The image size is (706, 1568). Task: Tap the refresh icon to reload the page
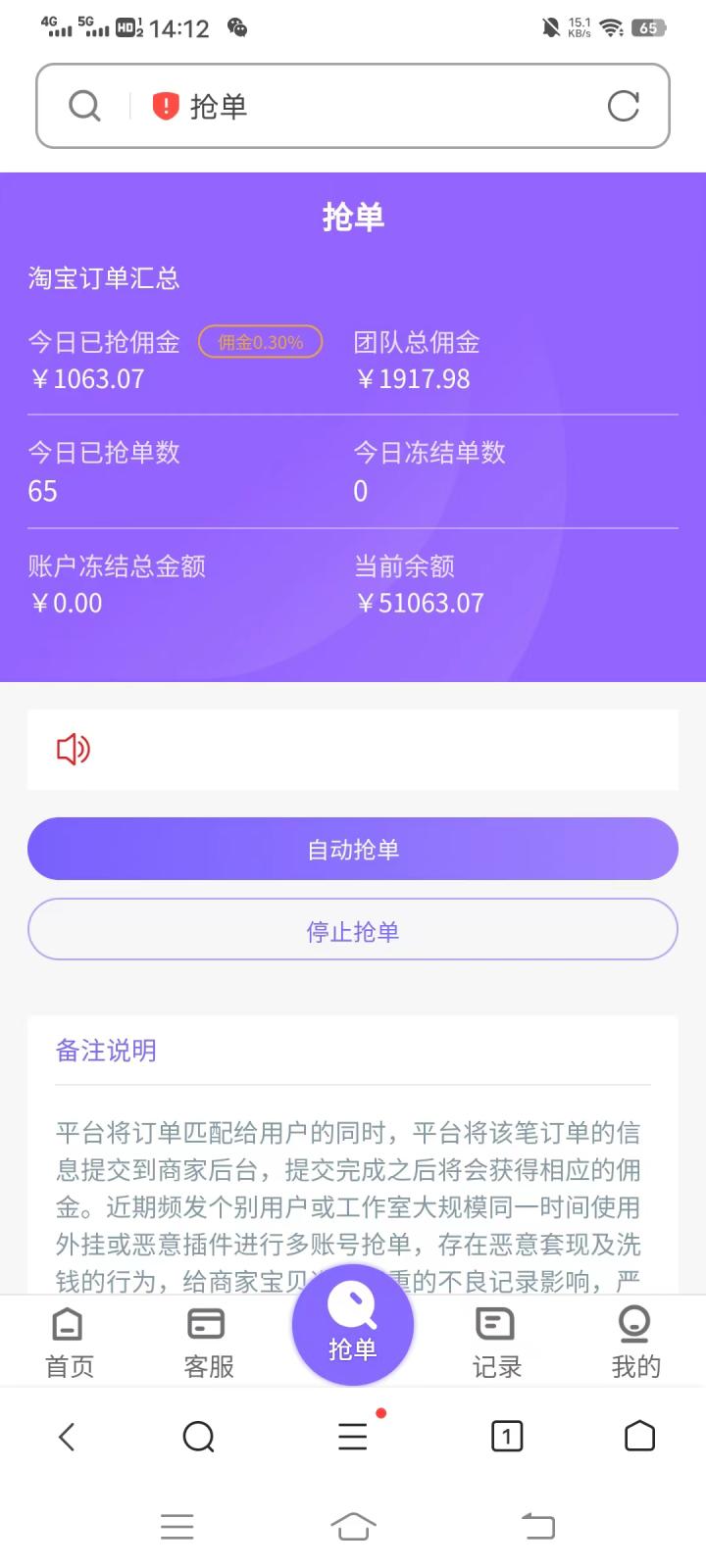click(625, 106)
